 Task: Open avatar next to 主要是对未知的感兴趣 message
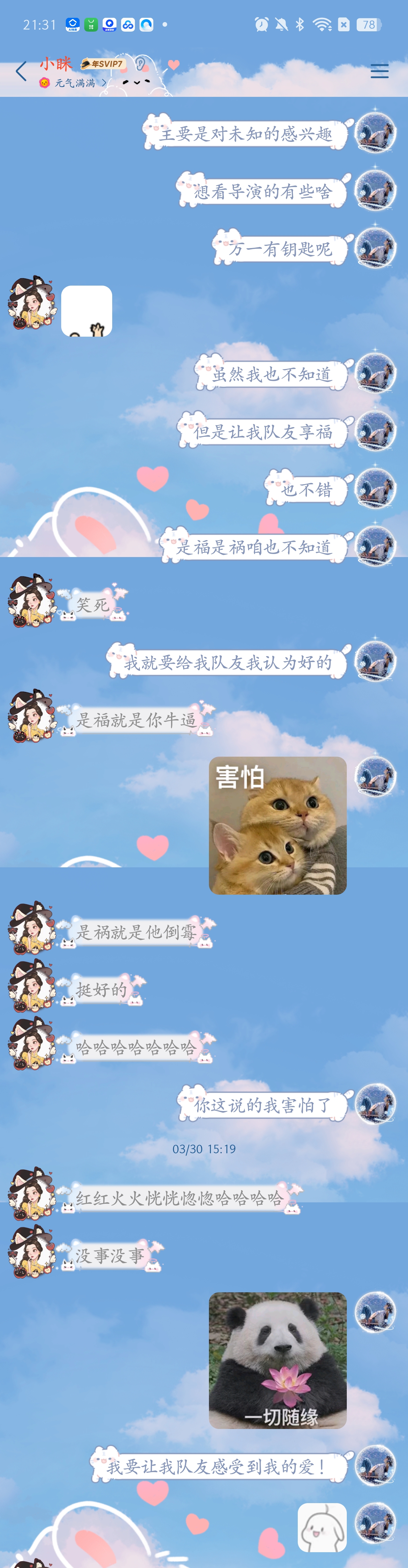pyautogui.click(x=374, y=131)
